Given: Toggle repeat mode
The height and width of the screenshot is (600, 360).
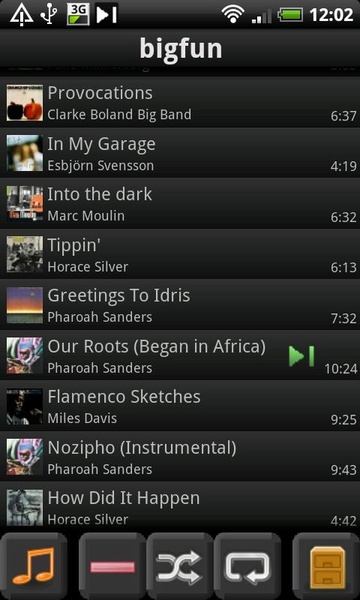Looking at the screenshot, I should (247, 566).
